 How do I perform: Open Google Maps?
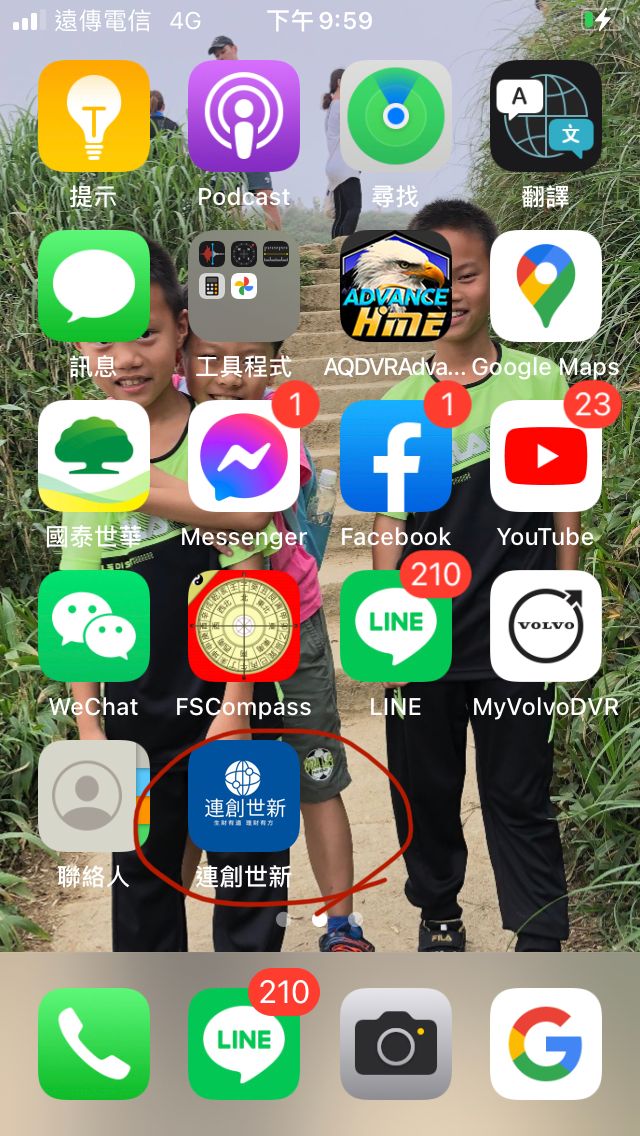[546, 286]
